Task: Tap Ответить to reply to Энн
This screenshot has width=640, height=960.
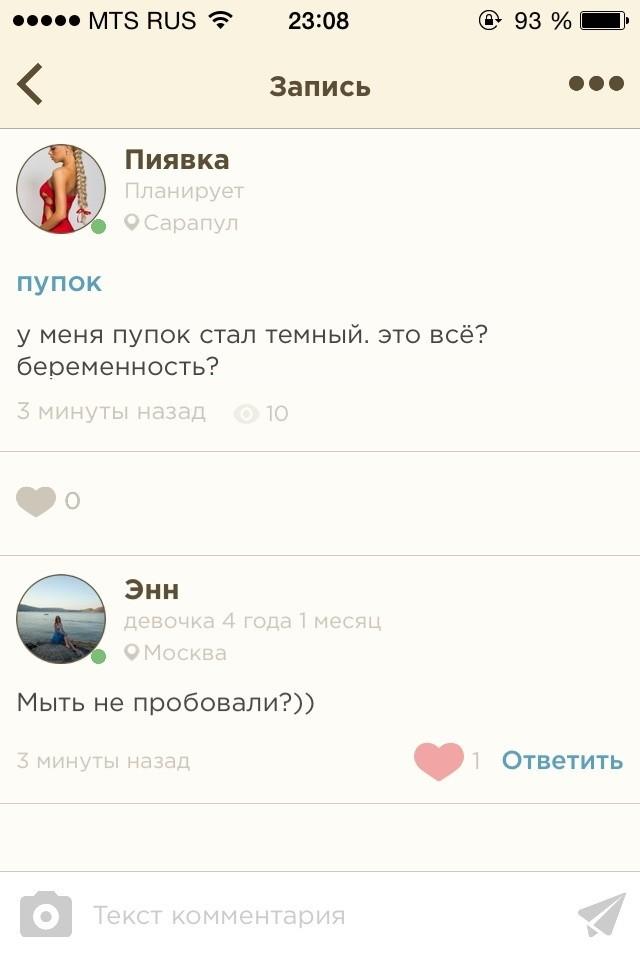Action: click(562, 761)
